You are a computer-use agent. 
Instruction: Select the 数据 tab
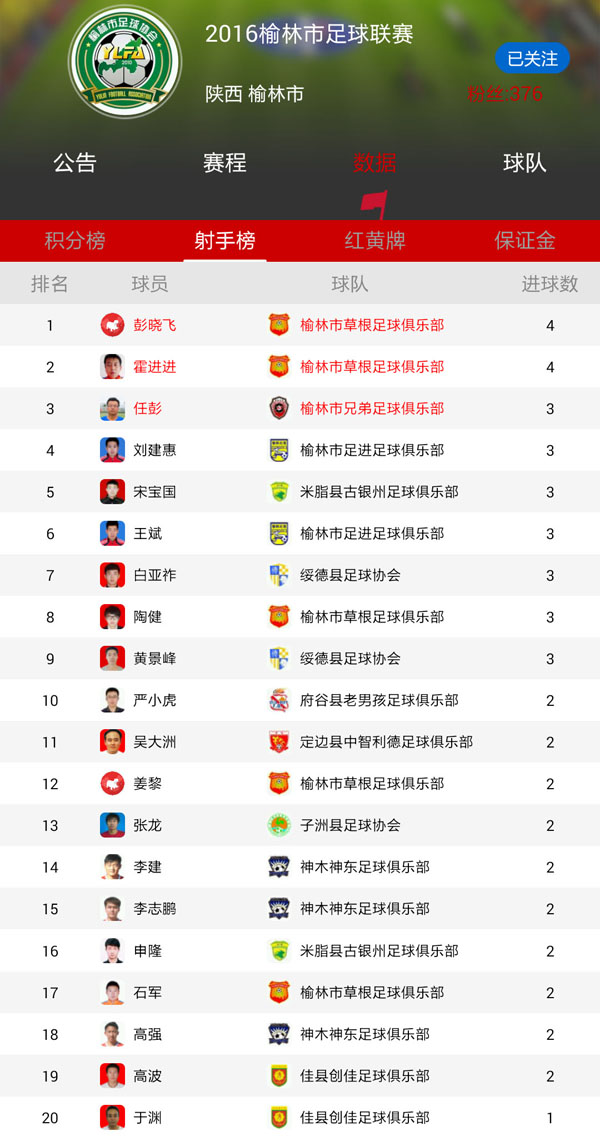pos(374,163)
